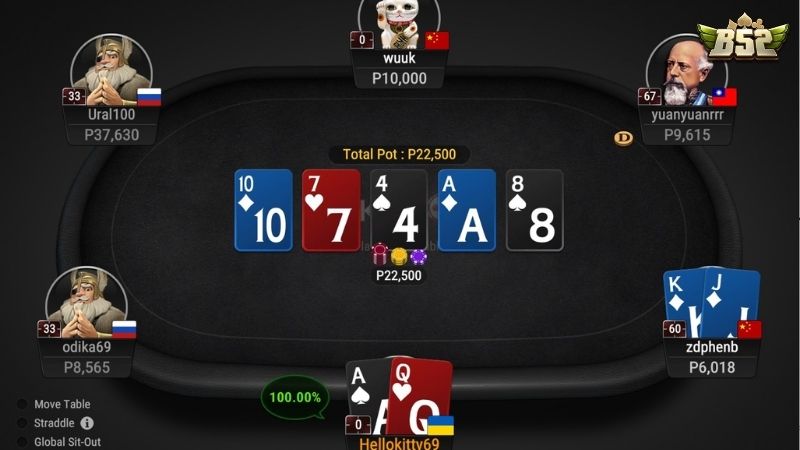Open odika69's player avatar
Screen dimensions: 800x450
pos(86,303)
